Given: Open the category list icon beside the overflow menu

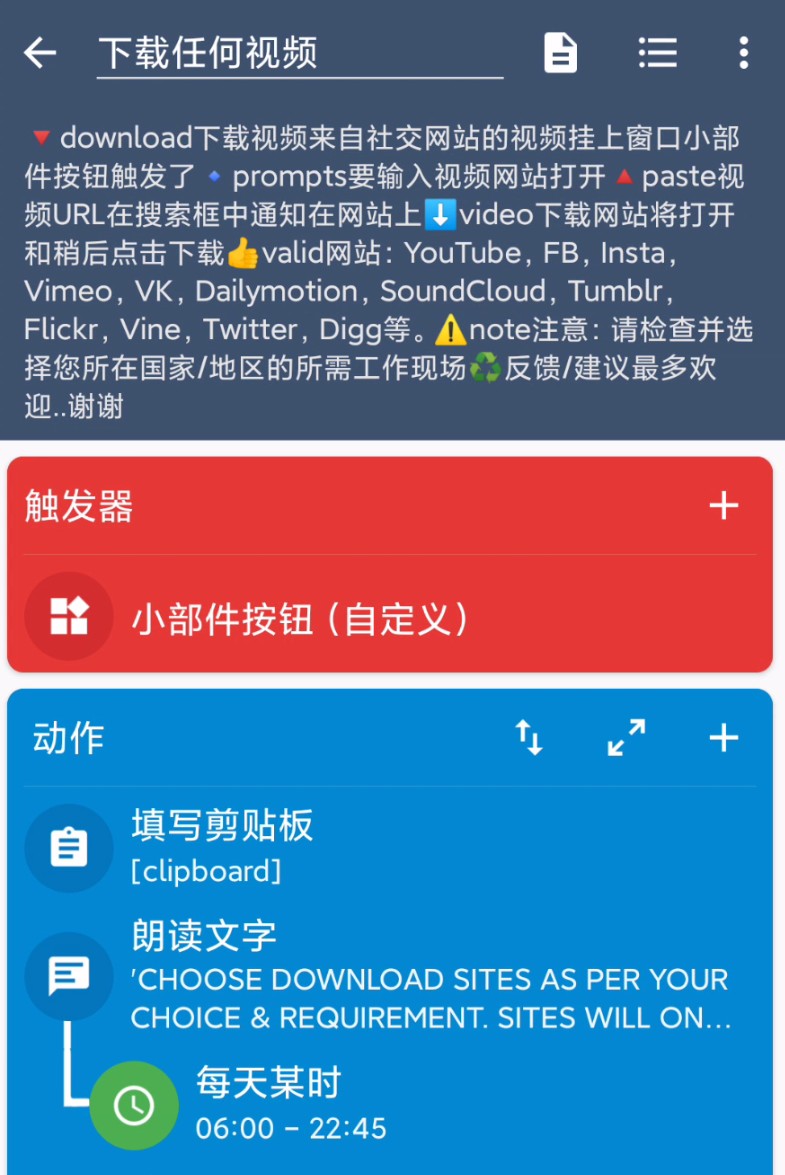Looking at the screenshot, I should click(657, 52).
